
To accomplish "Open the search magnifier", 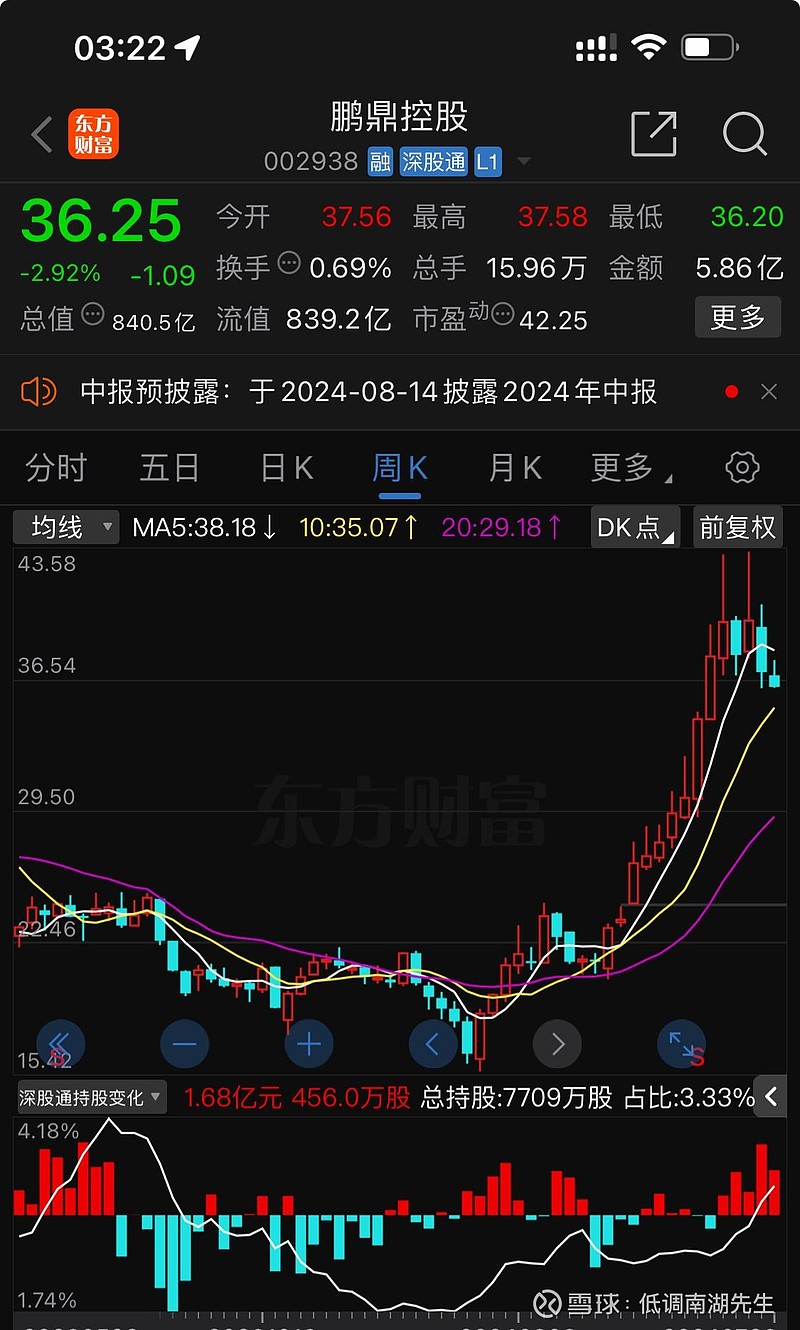I will pyautogui.click(x=745, y=134).
